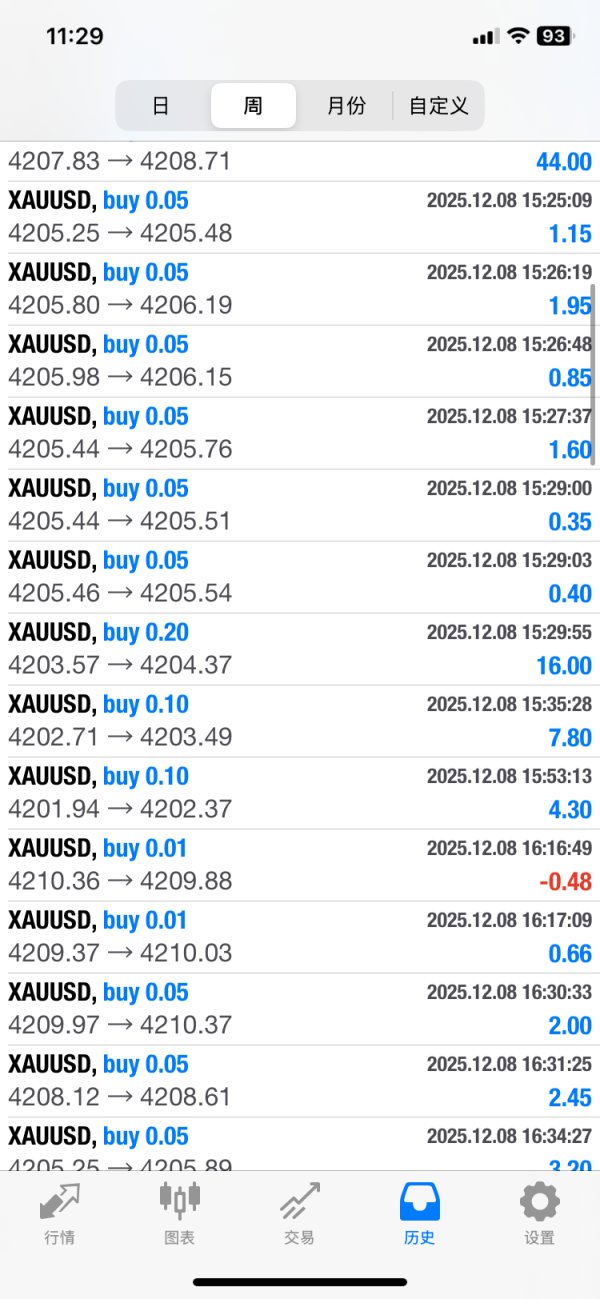Open 设置 settings
This screenshot has height=1299, width=600.
539,1213
